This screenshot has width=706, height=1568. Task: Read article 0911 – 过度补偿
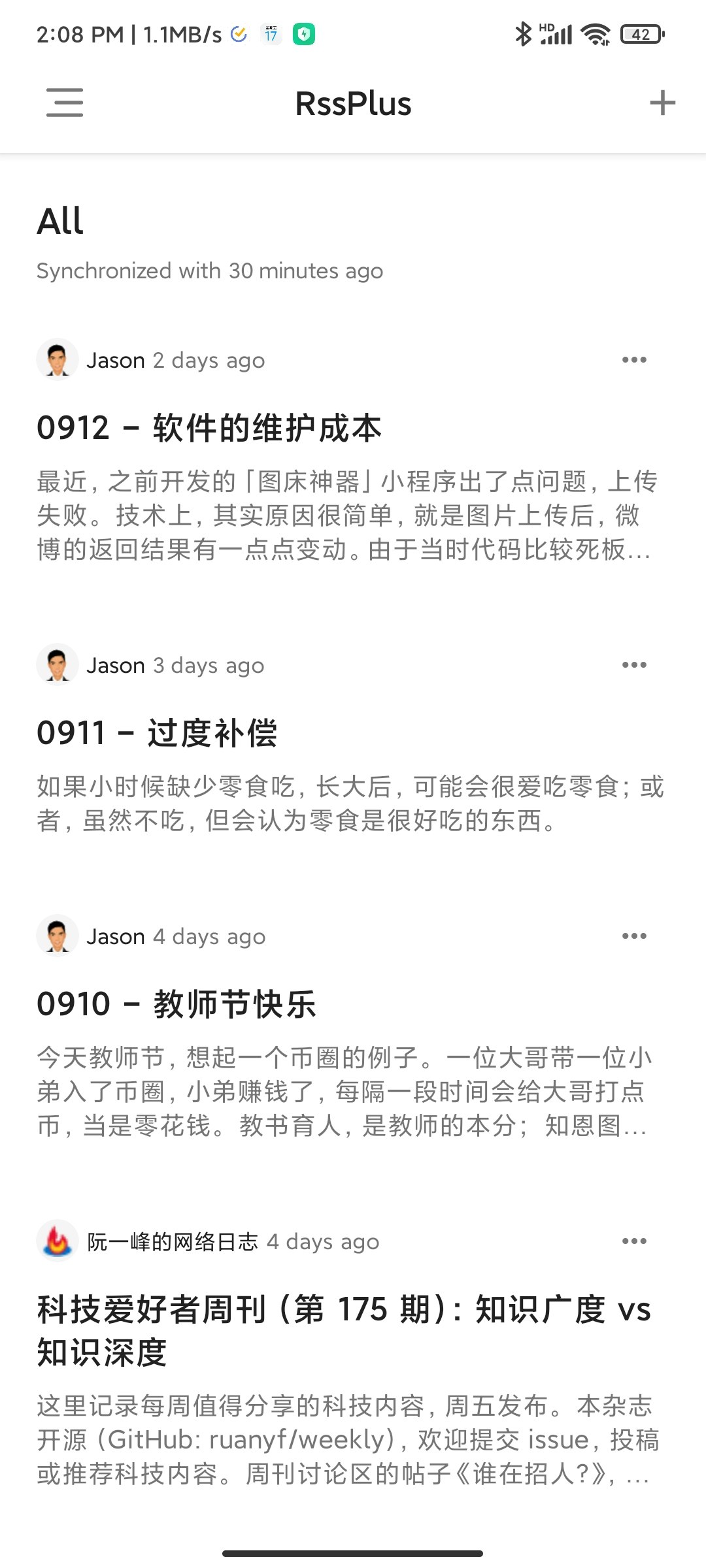(157, 733)
